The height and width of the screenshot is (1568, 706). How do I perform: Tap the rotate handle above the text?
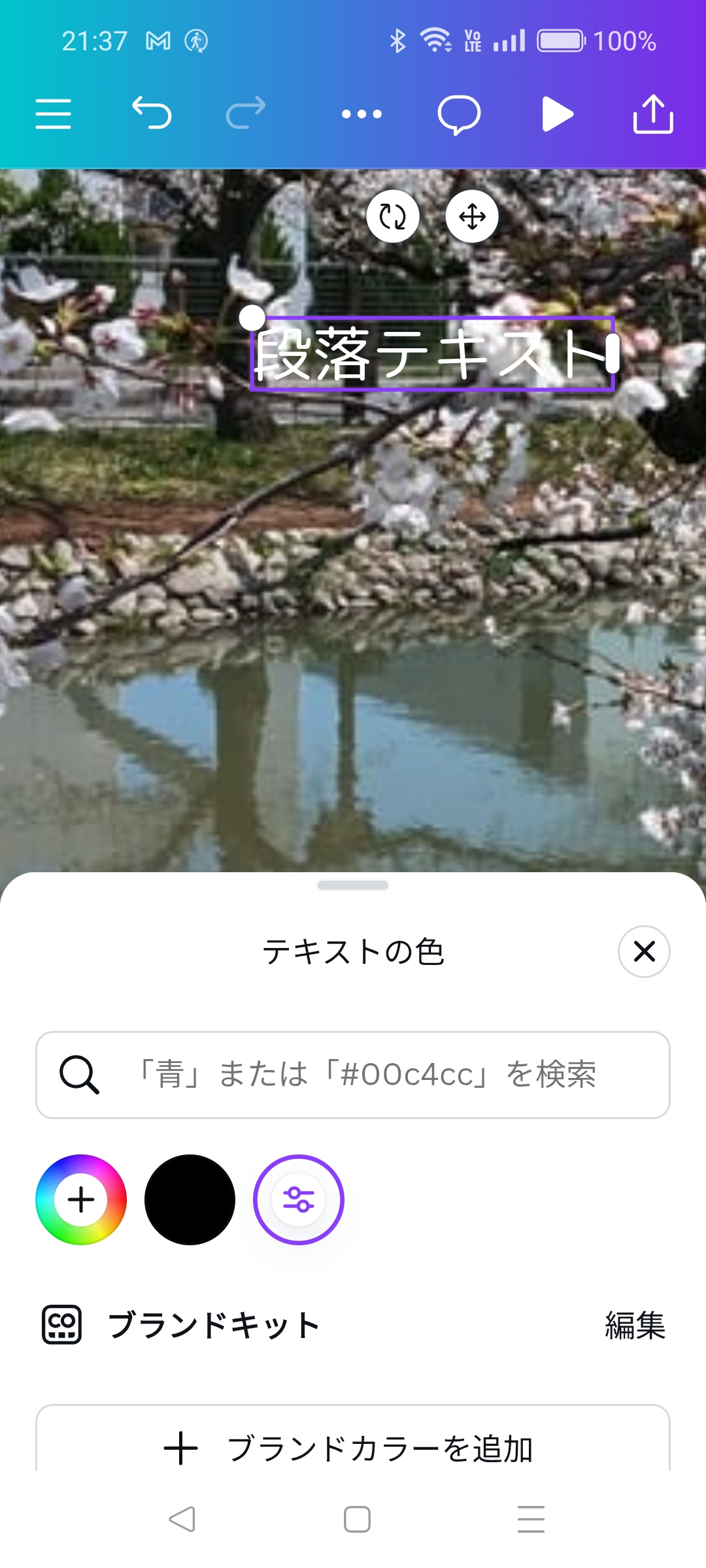coord(393,216)
